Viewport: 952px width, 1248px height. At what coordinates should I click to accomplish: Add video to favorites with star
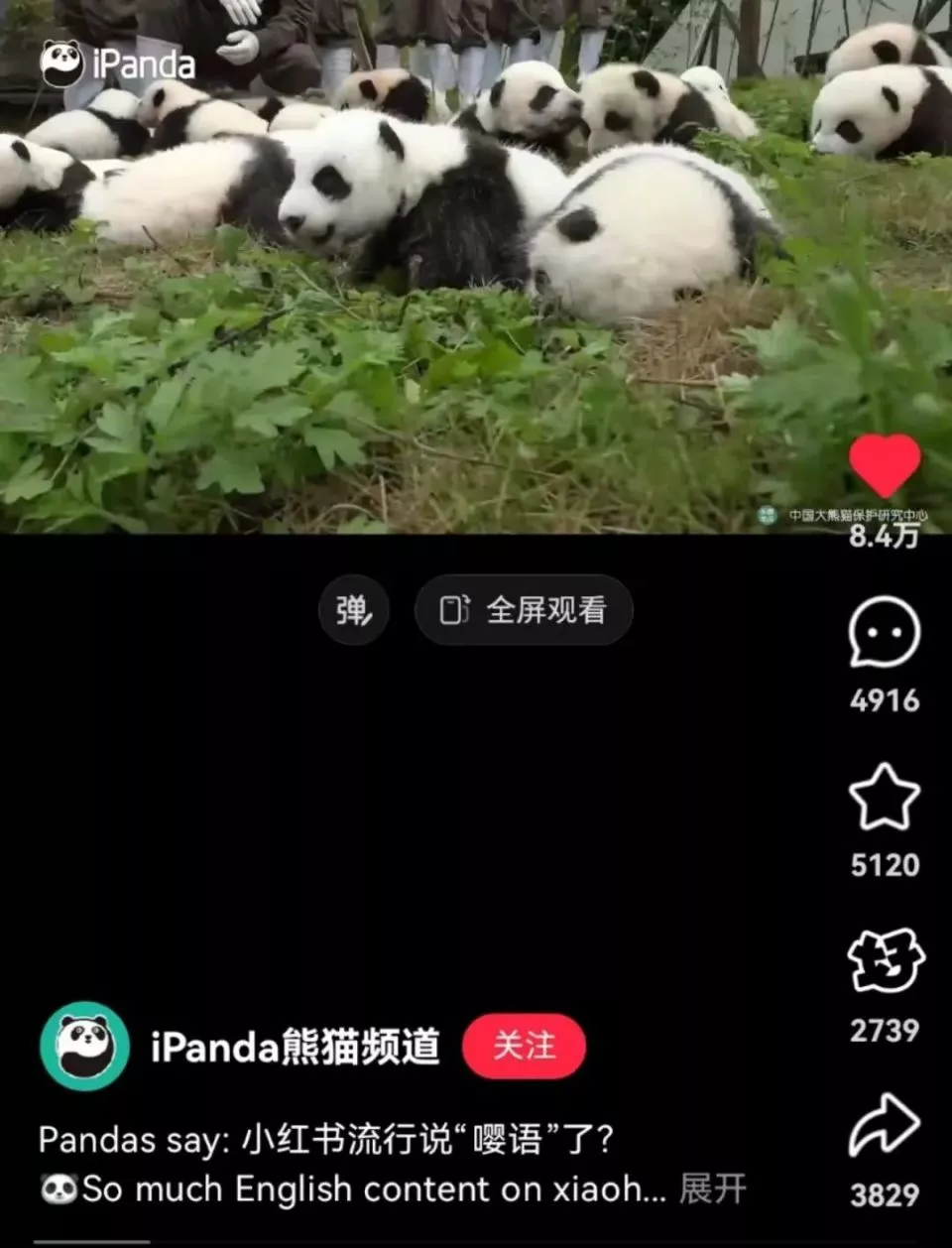click(884, 797)
